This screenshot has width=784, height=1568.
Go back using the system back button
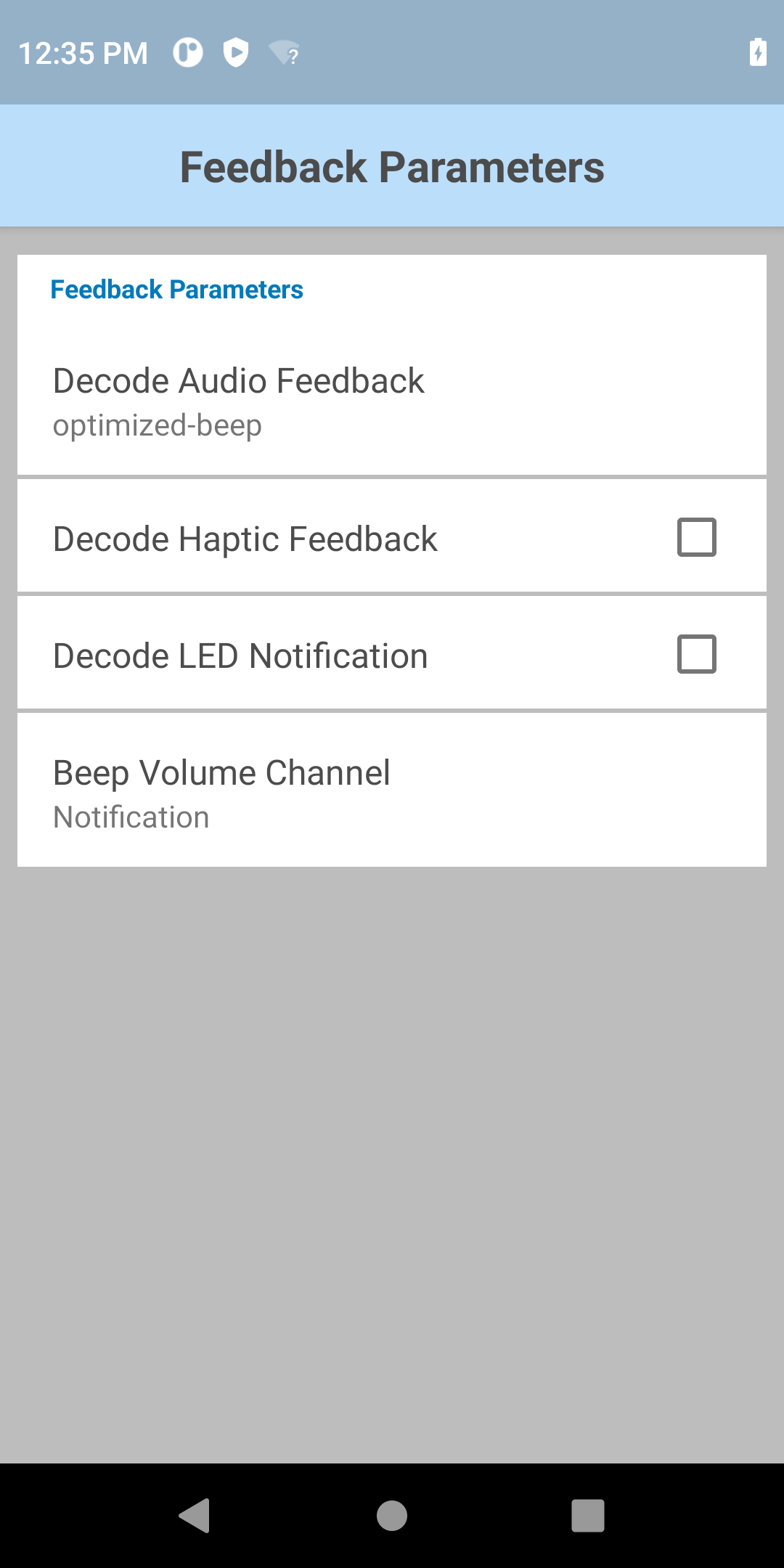195,1516
